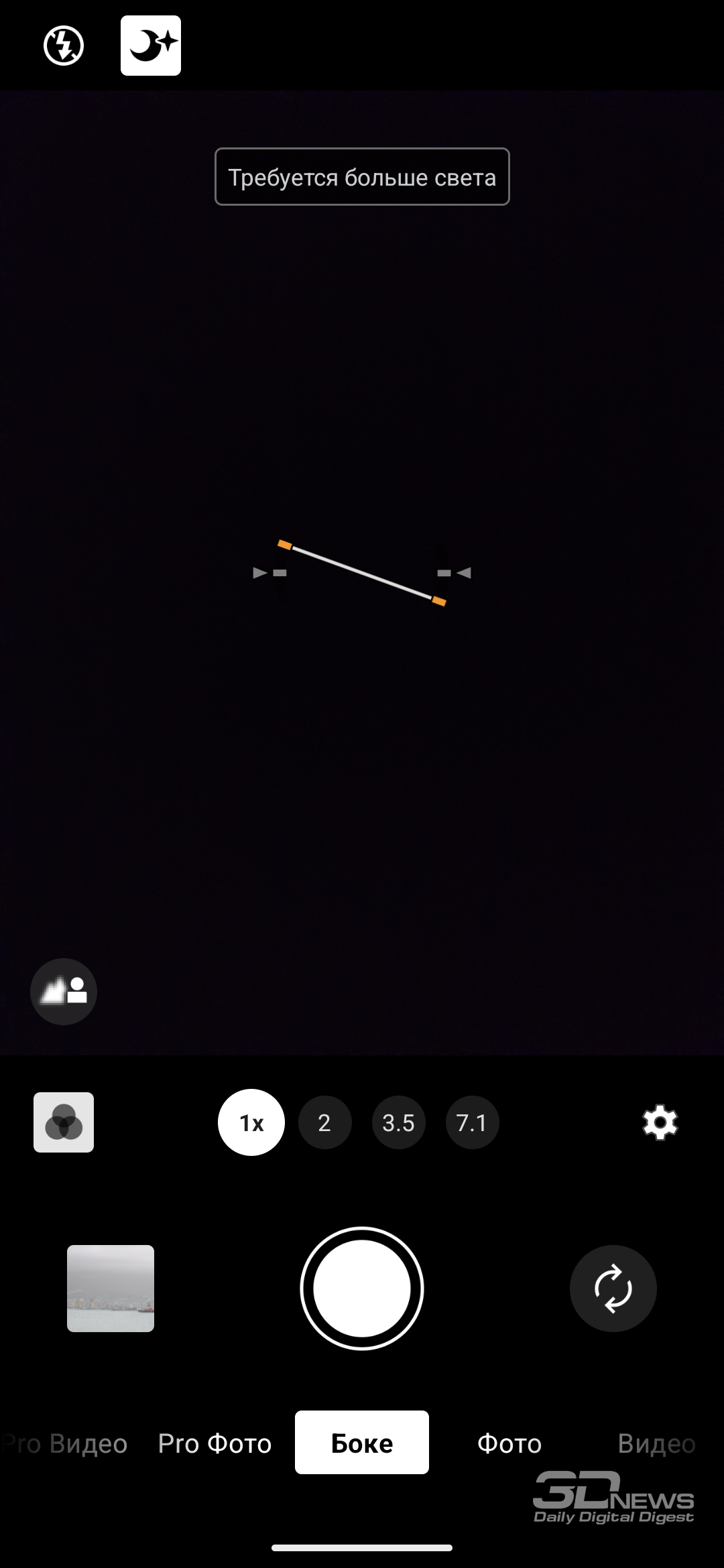Open the background blur portrait option

64,992
